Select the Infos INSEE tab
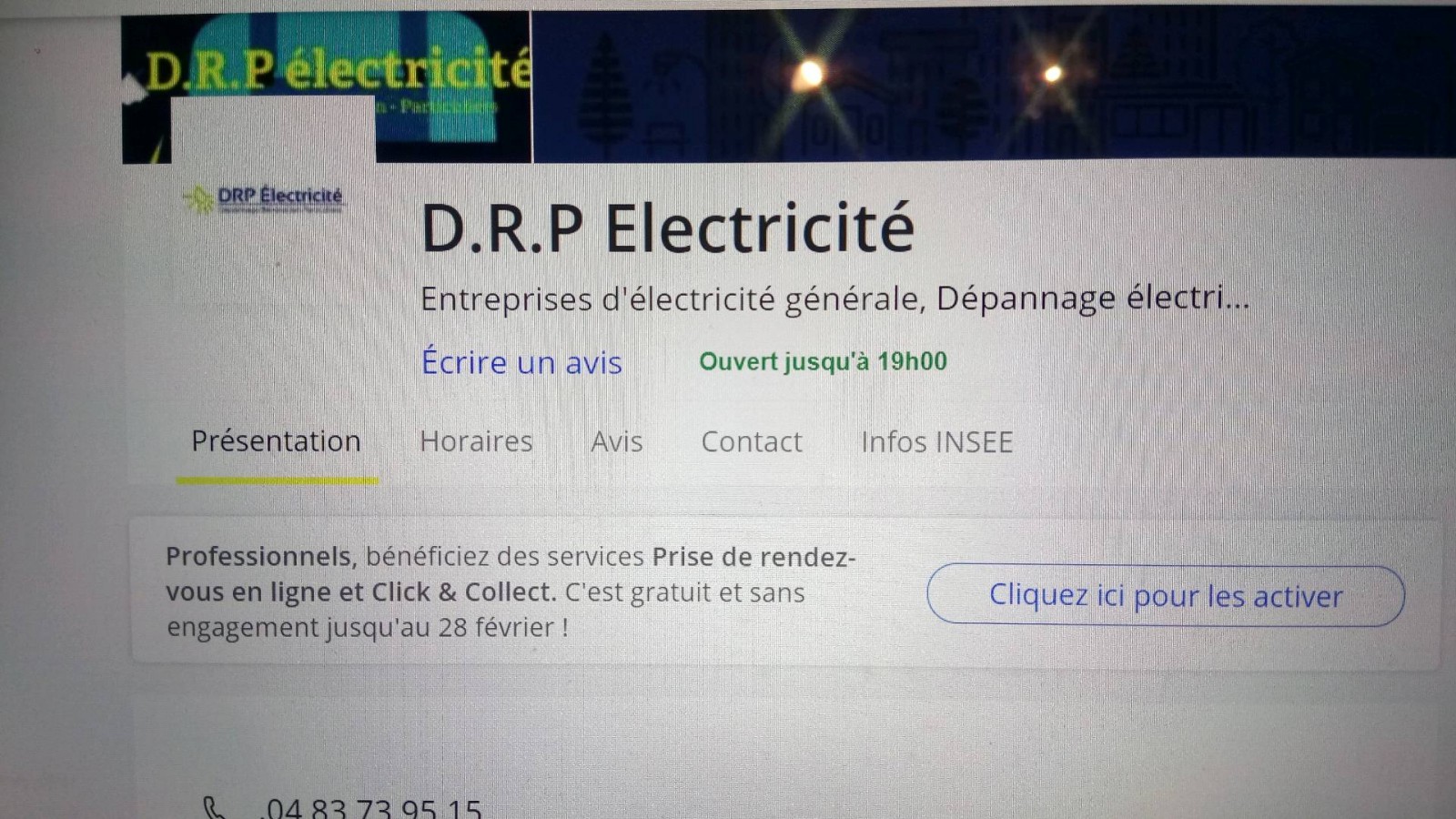Screen dimensions: 1456x819 click(x=936, y=441)
